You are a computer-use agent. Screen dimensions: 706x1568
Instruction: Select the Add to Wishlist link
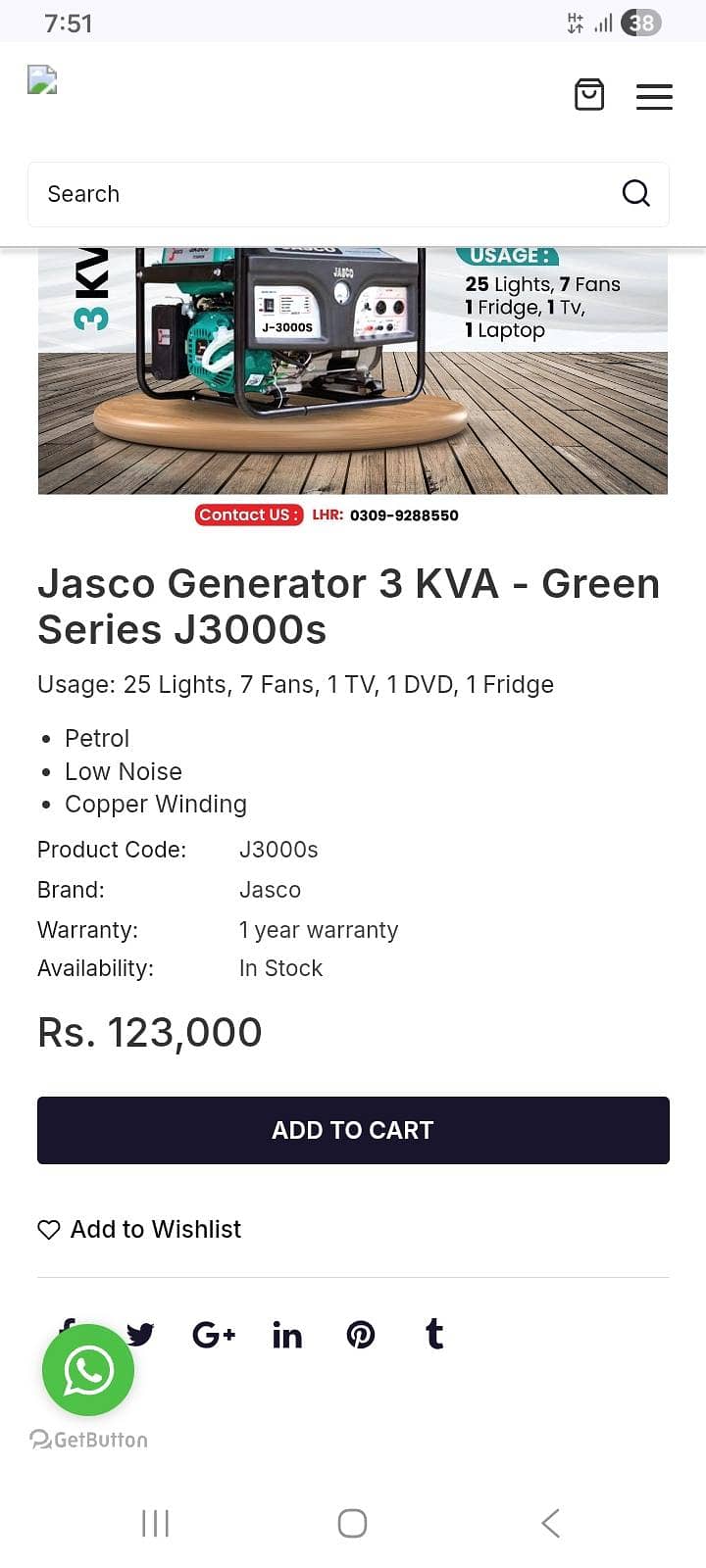(155, 1229)
